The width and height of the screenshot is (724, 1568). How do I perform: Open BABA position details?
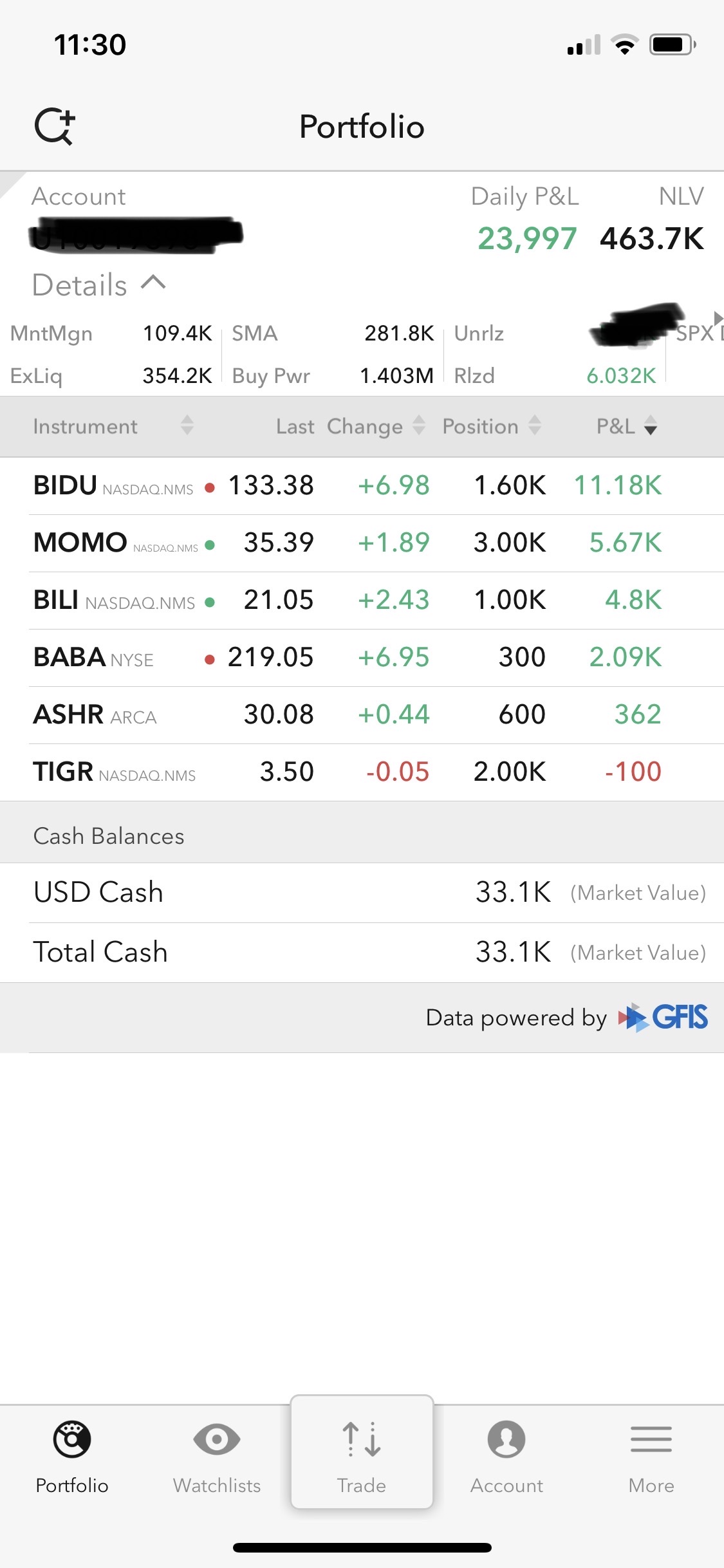(362, 657)
